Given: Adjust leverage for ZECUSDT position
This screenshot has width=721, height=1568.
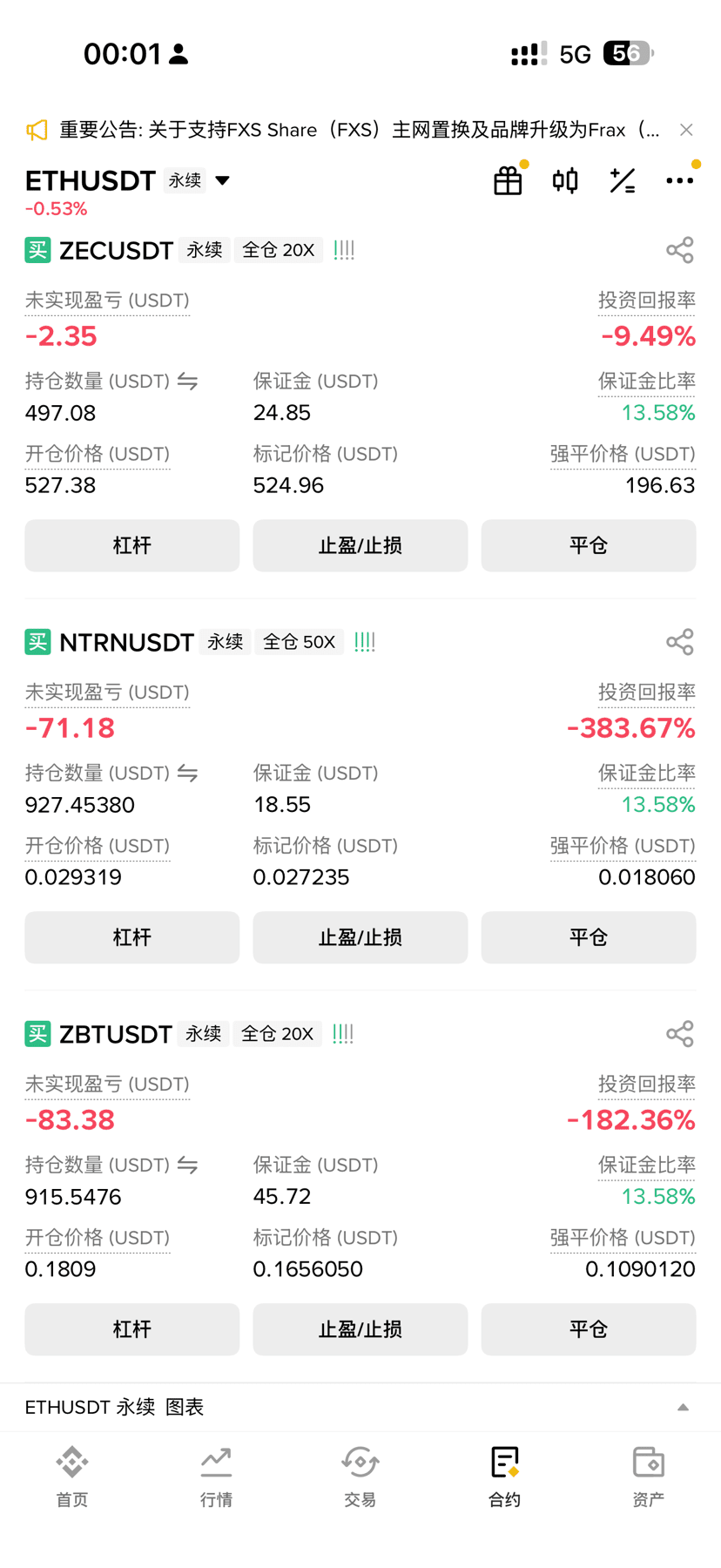Looking at the screenshot, I should (132, 545).
